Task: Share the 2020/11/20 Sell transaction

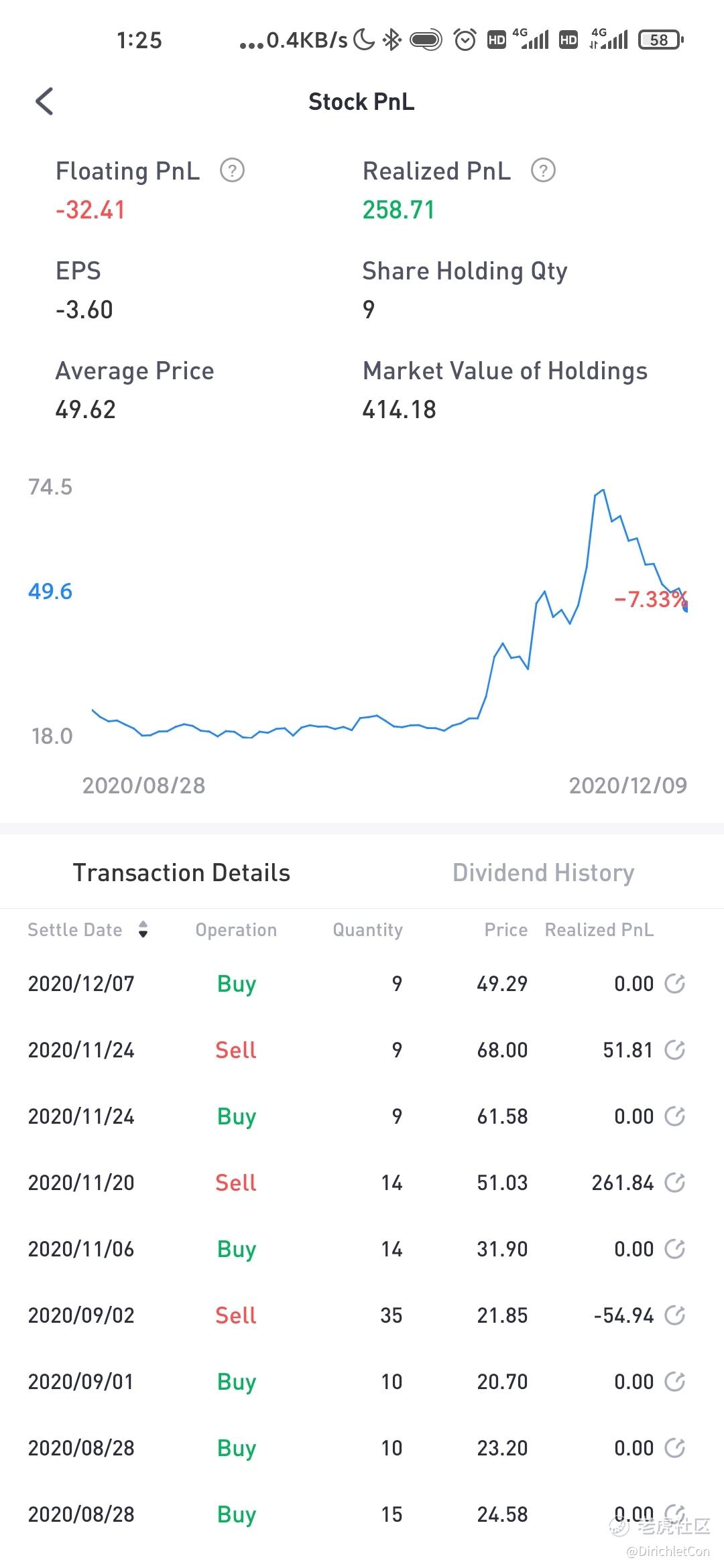Action: (x=674, y=1183)
